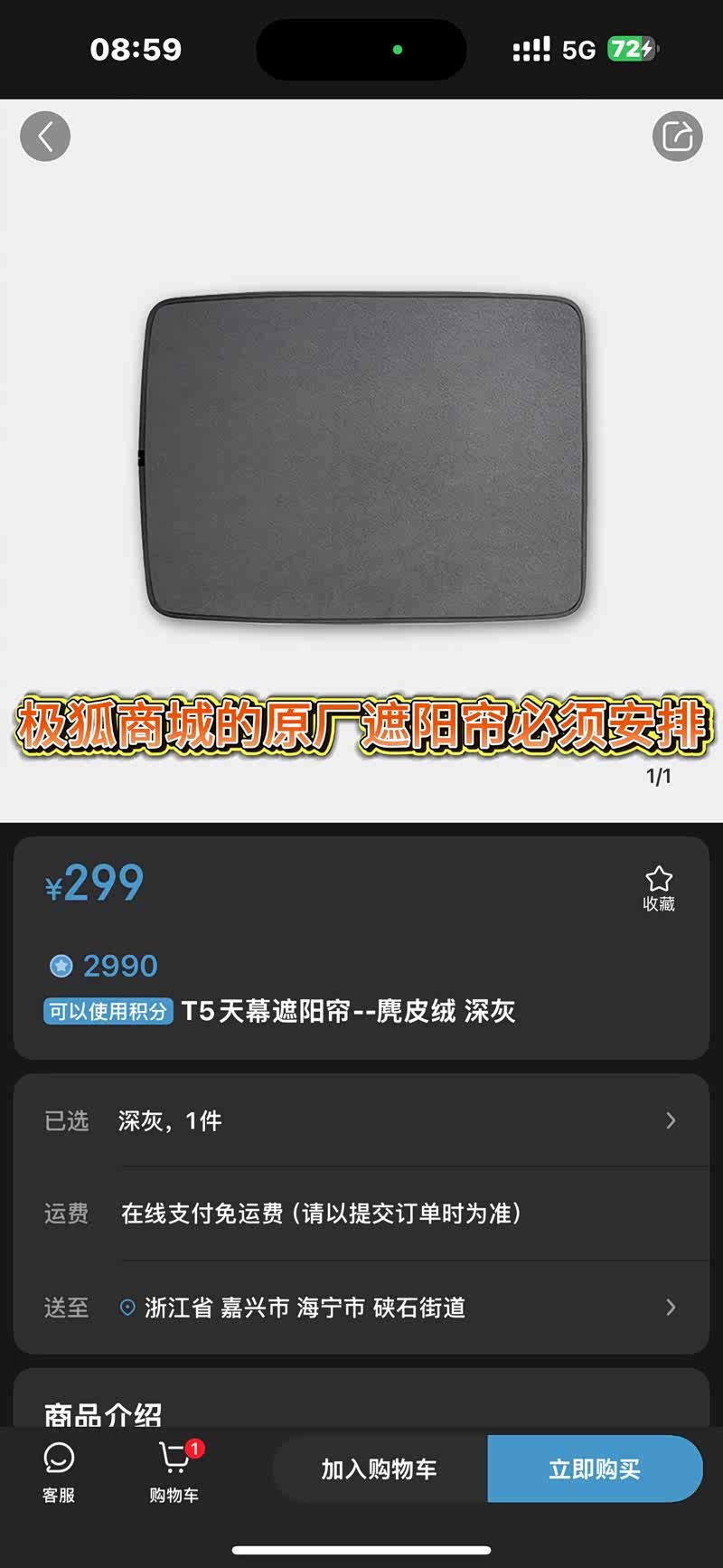Screen dimensions: 723x1568
Task: Change delivery address 浙江省 嘉兴市
Action: [361, 1308]
